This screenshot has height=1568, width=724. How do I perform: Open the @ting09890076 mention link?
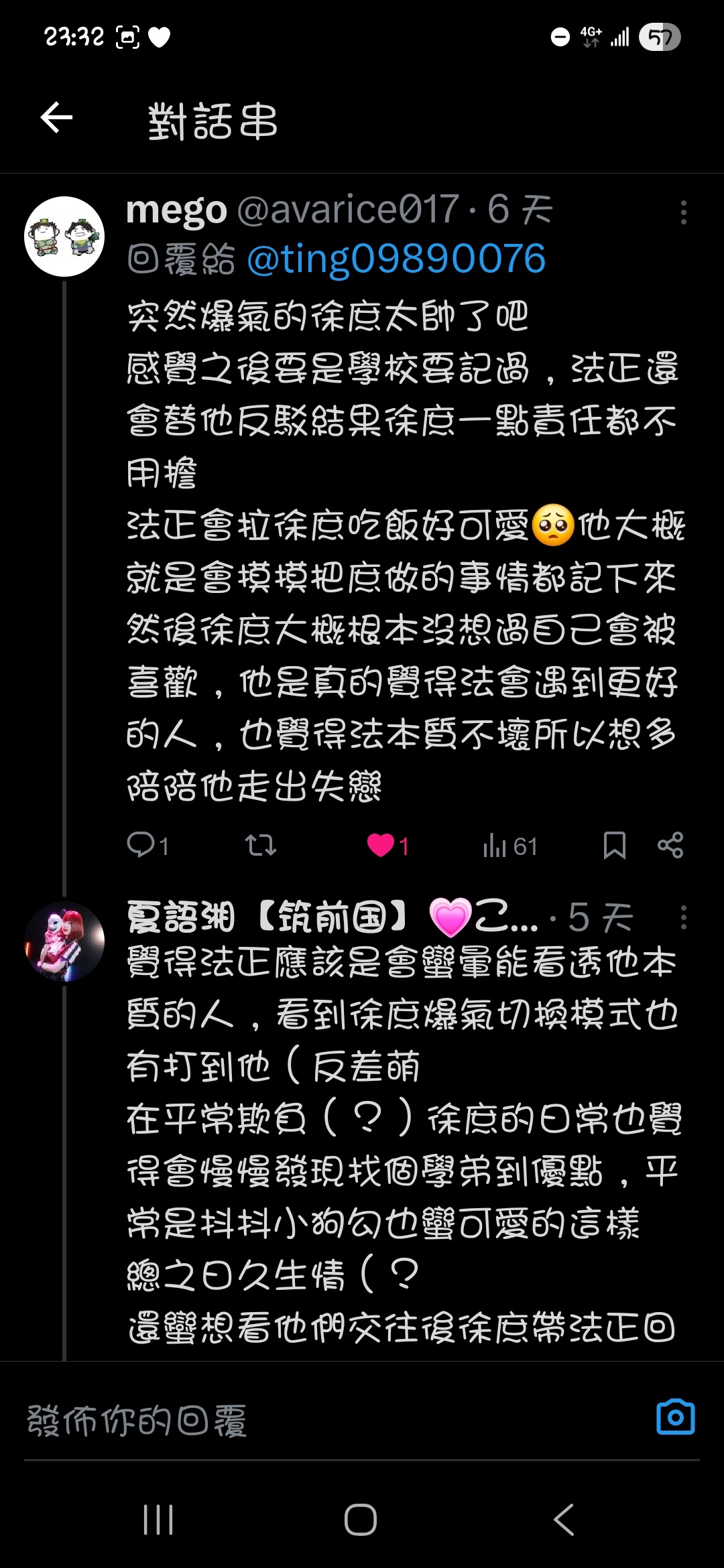click(396, 259)
